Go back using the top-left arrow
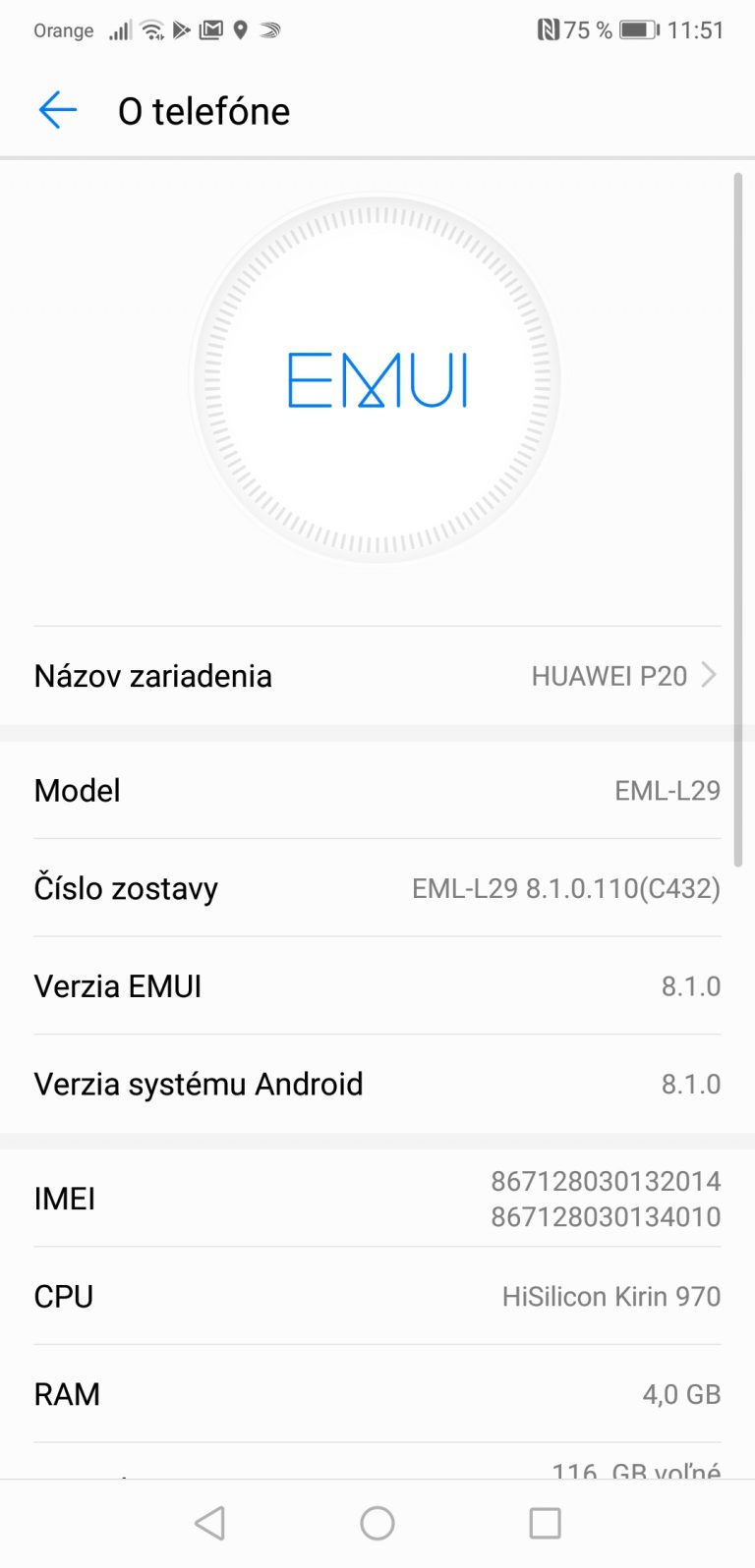Image resolution: width=755 pixels, height=1568 pixels. 57,110
